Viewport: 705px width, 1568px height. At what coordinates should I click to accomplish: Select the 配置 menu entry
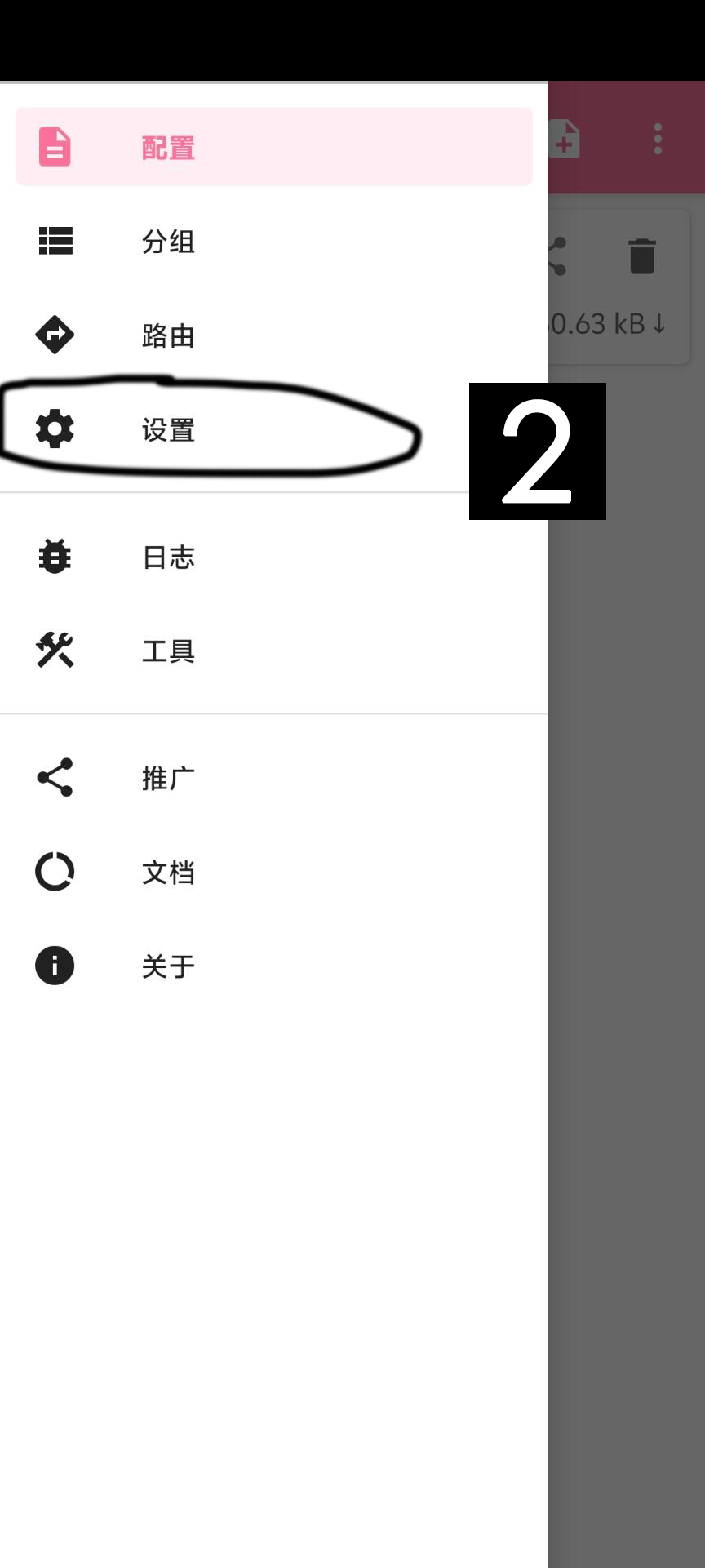[168, 148]
